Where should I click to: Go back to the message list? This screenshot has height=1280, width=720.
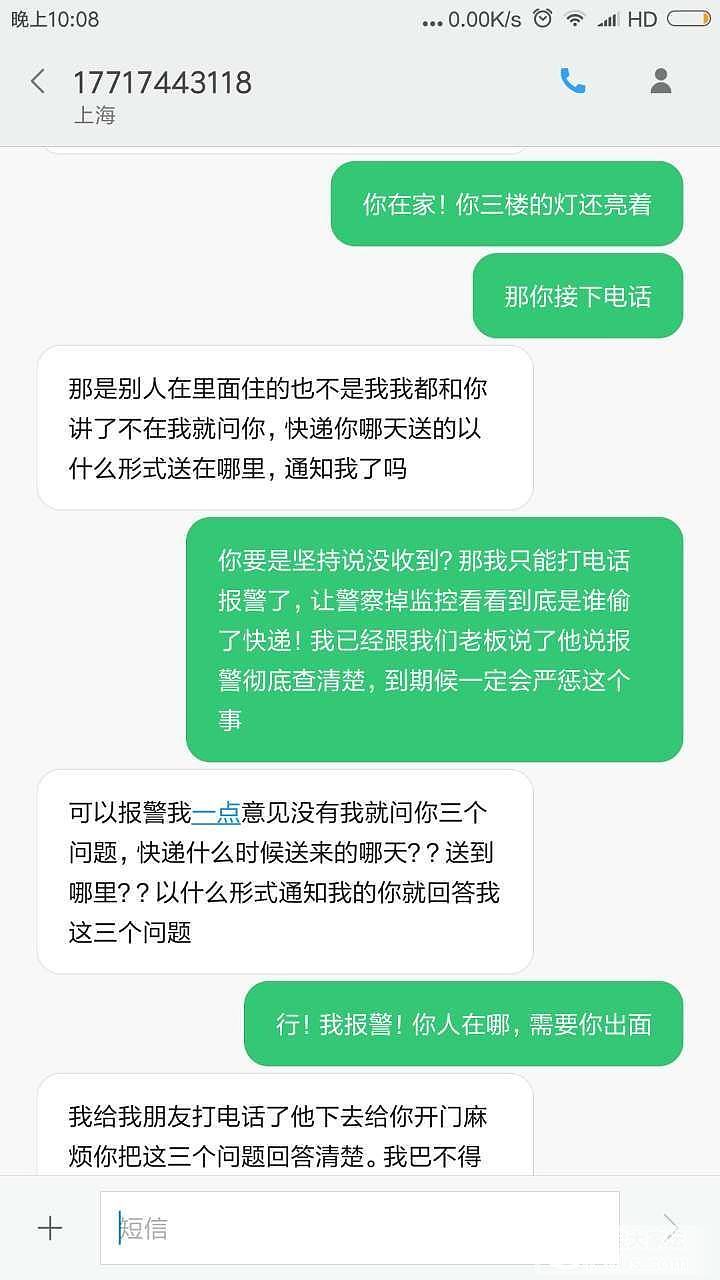pyautogui.click(x=38, y=82)
